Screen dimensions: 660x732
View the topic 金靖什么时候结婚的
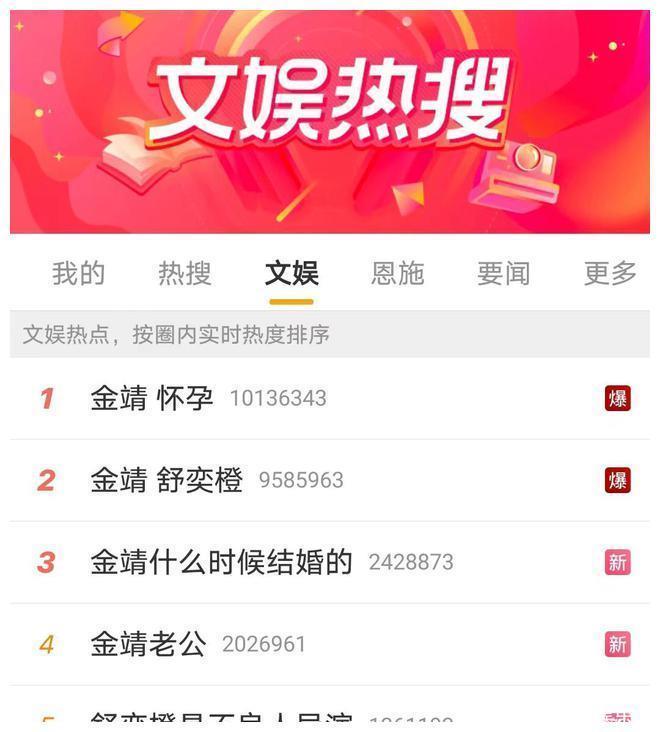[x=221, y=562]
